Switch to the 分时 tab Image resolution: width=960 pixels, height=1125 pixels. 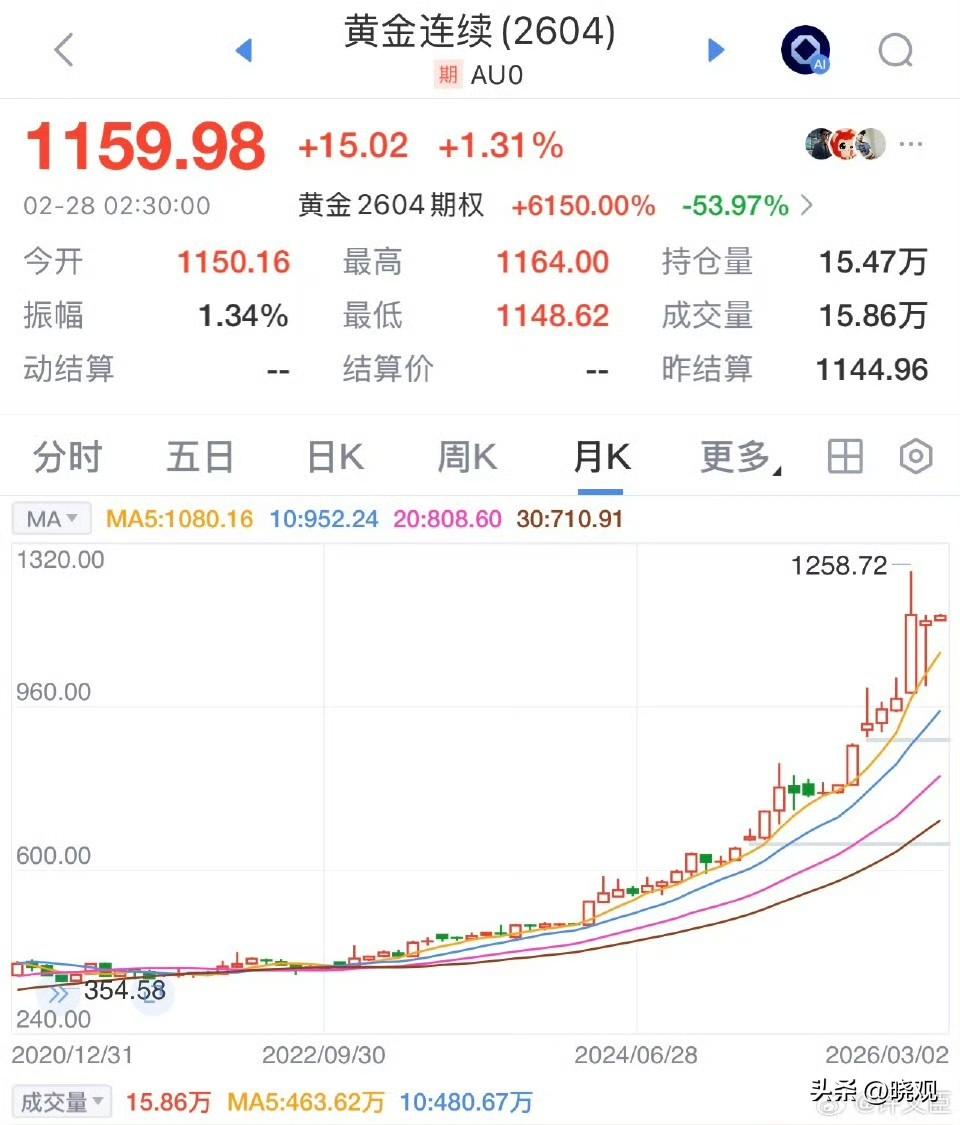click(x=66, y=456)
